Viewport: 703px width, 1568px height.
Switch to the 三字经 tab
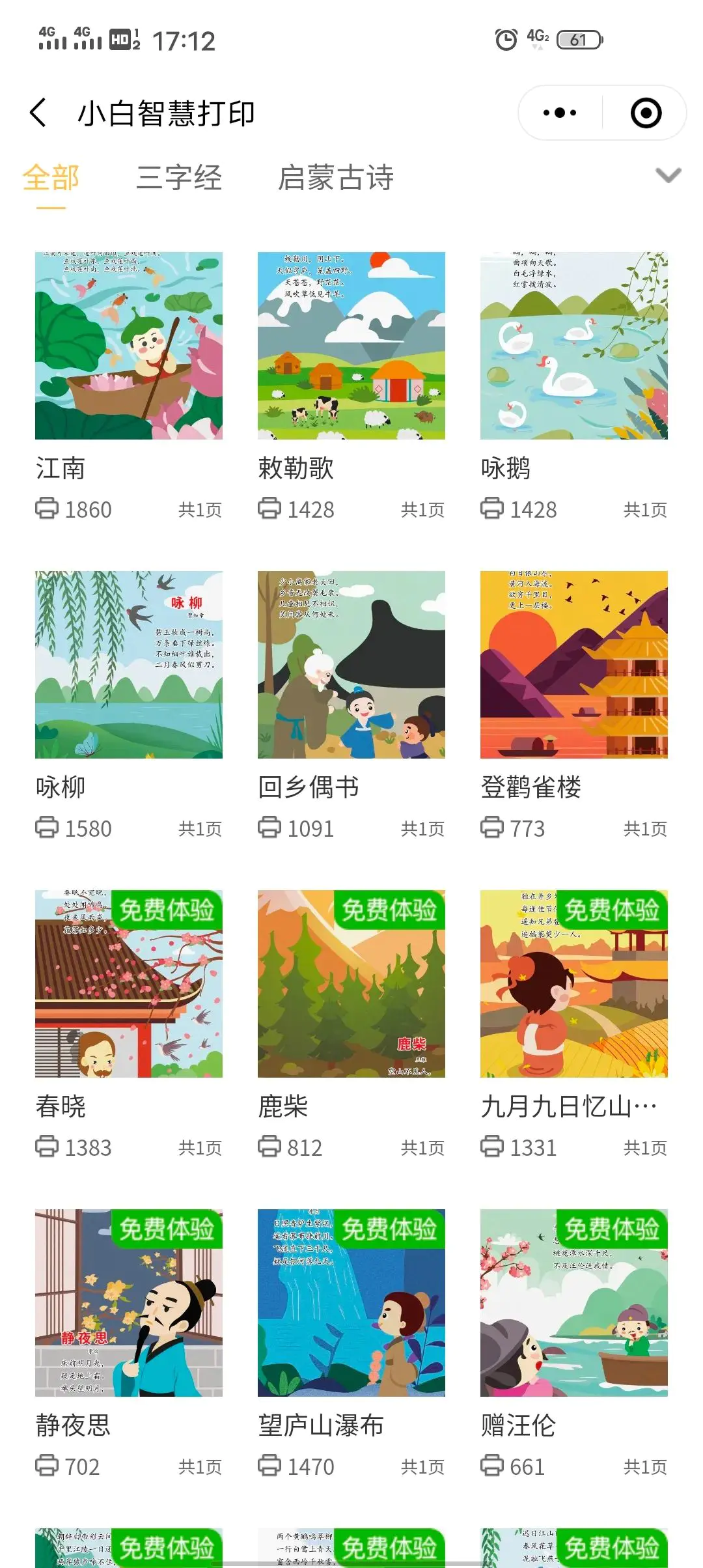(x=179, y=178)
